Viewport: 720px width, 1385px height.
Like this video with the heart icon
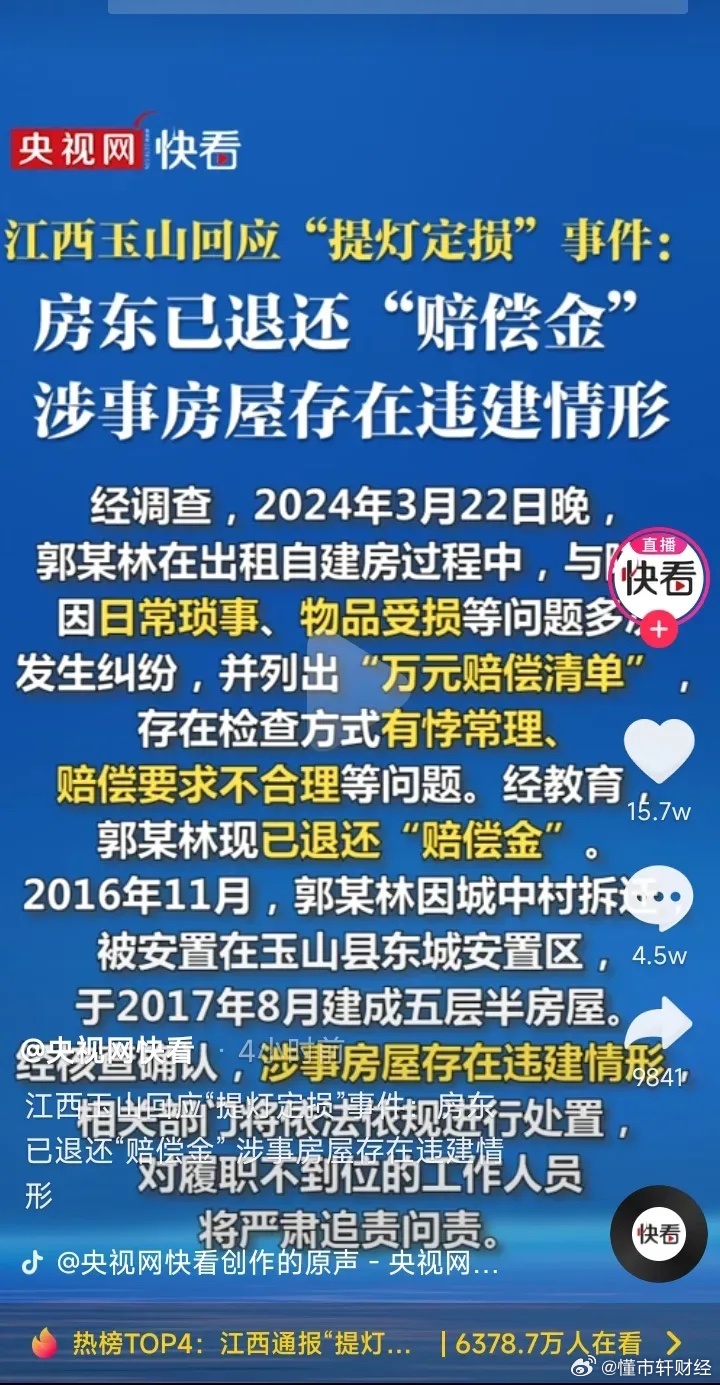coord(659,750)
